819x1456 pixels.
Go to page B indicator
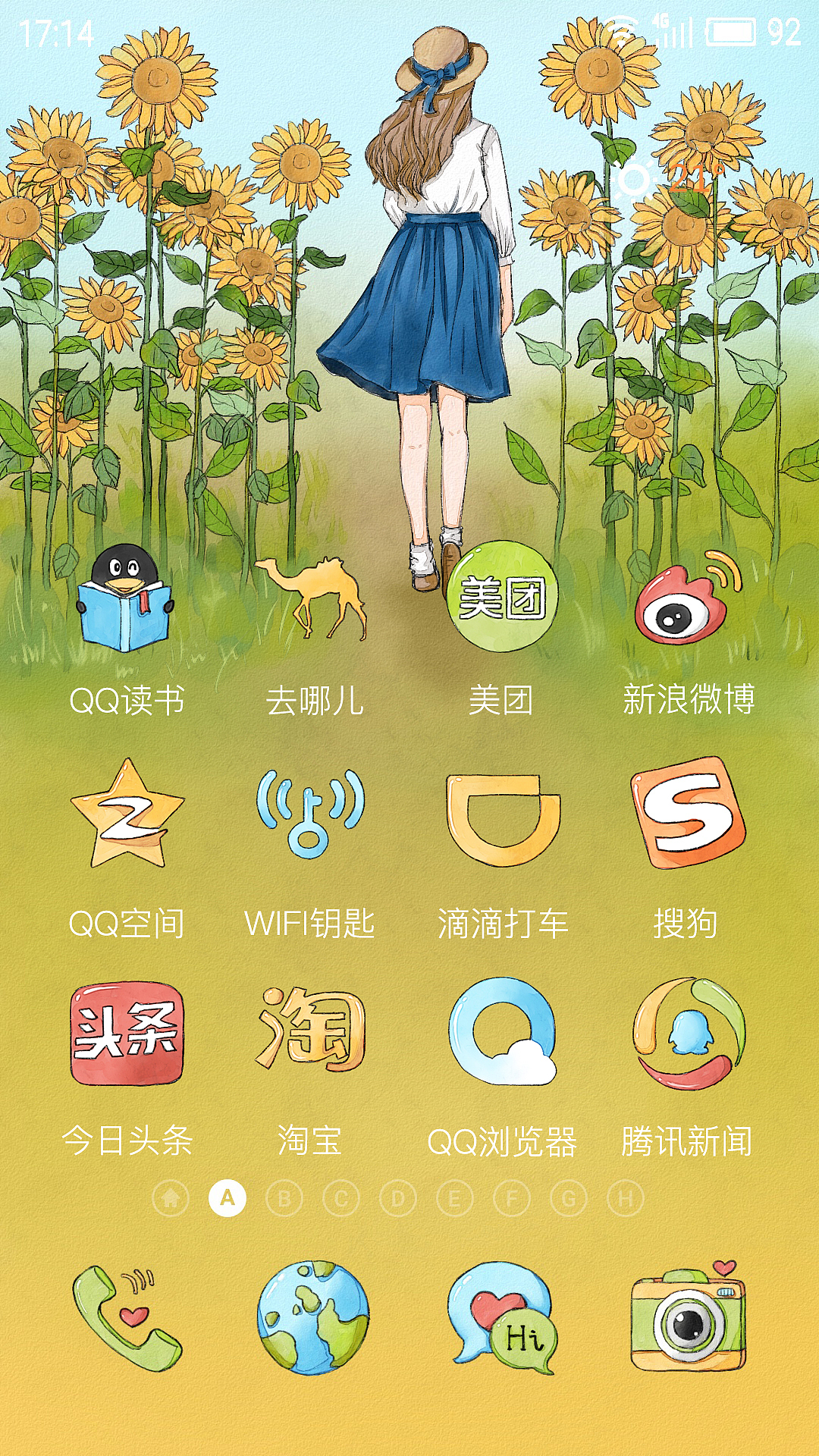pyautogui.click(x=284, y=1199)
